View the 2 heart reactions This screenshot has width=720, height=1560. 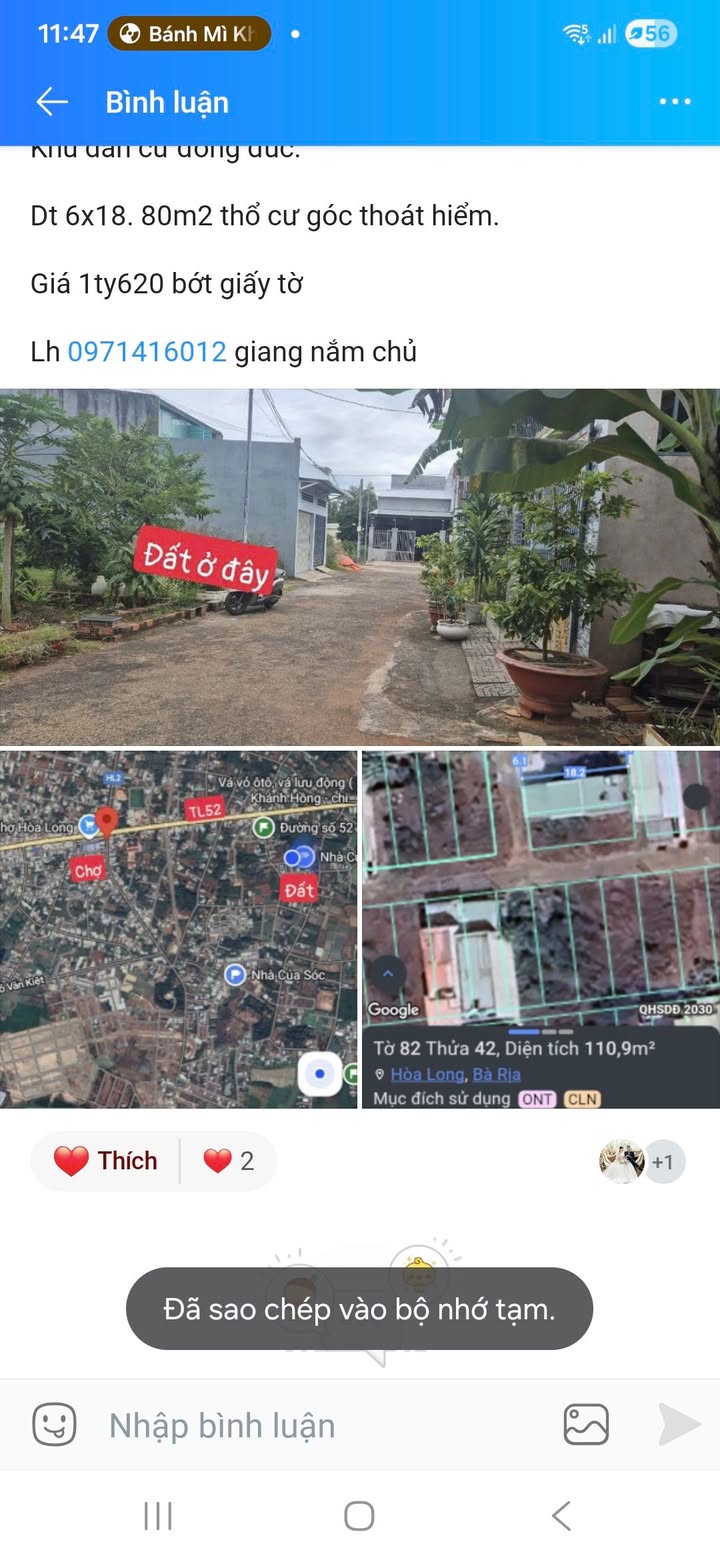[229, 1161]
